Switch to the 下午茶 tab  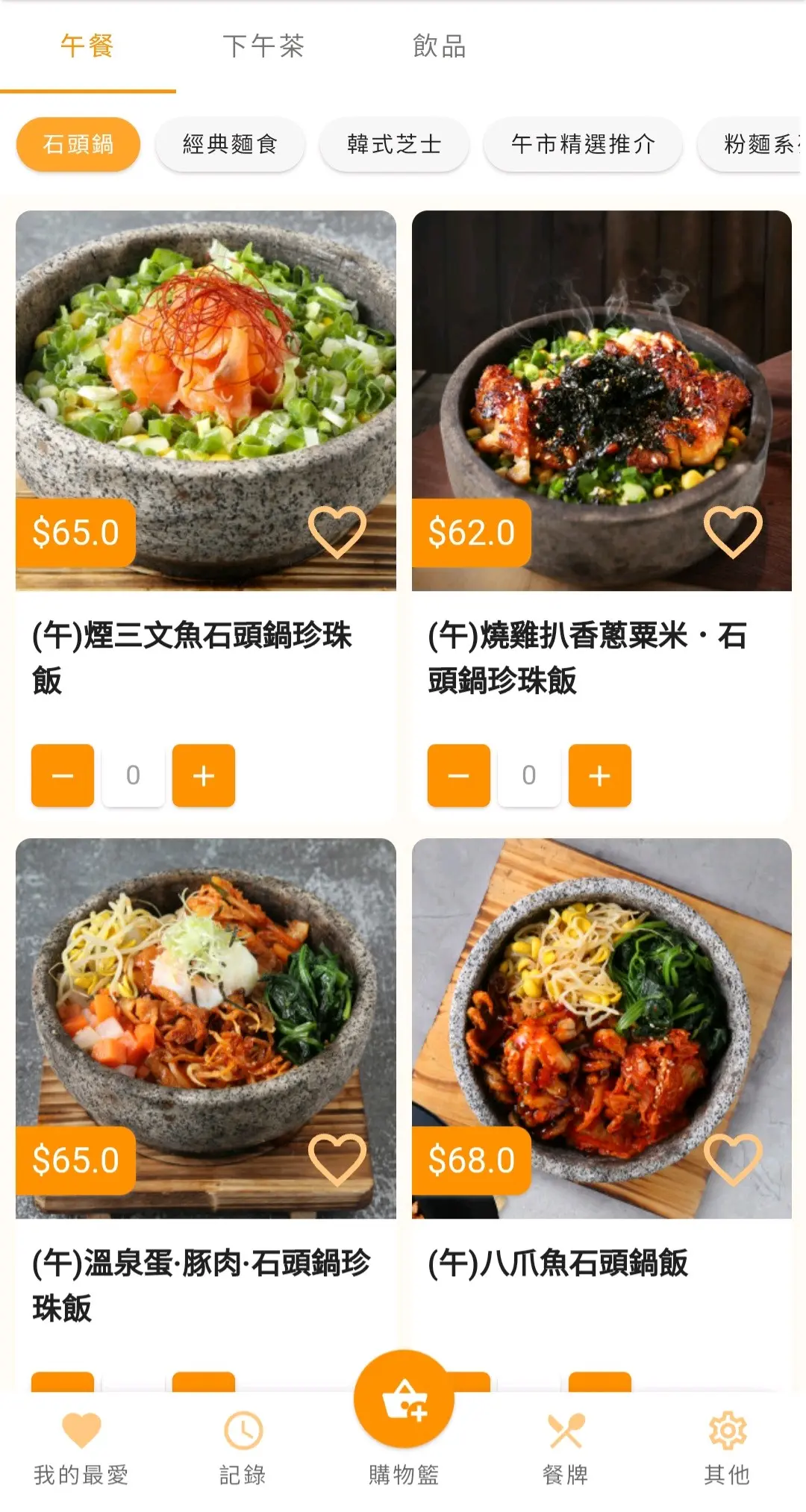[263, 46]
